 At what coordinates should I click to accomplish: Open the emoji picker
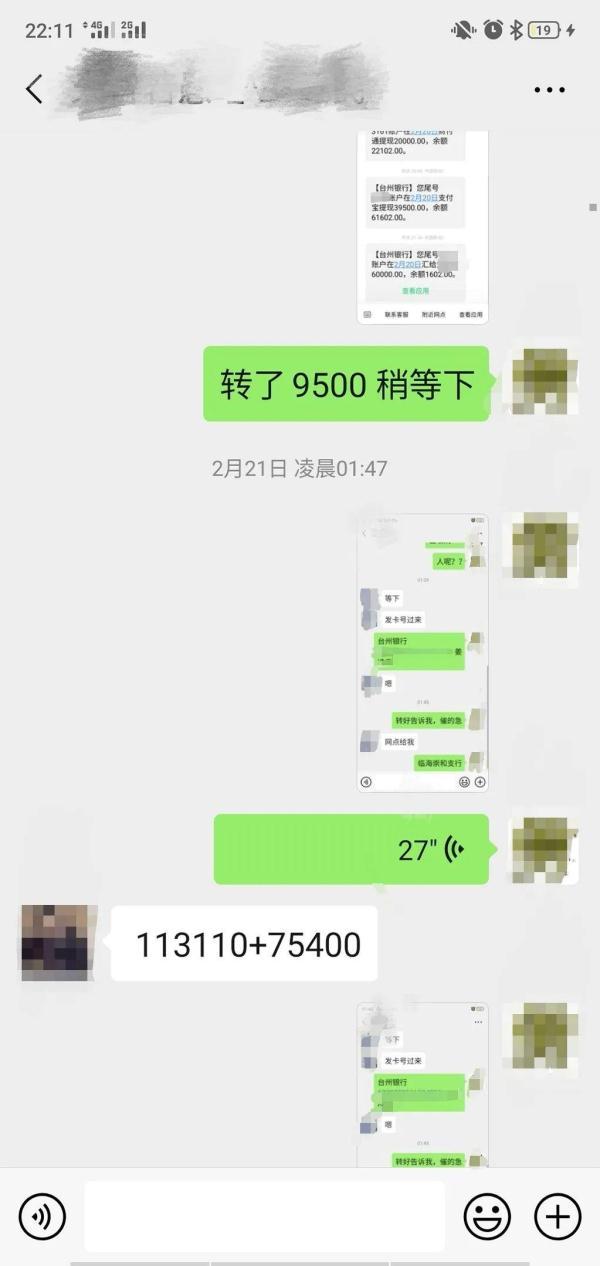click(486, 1216)
